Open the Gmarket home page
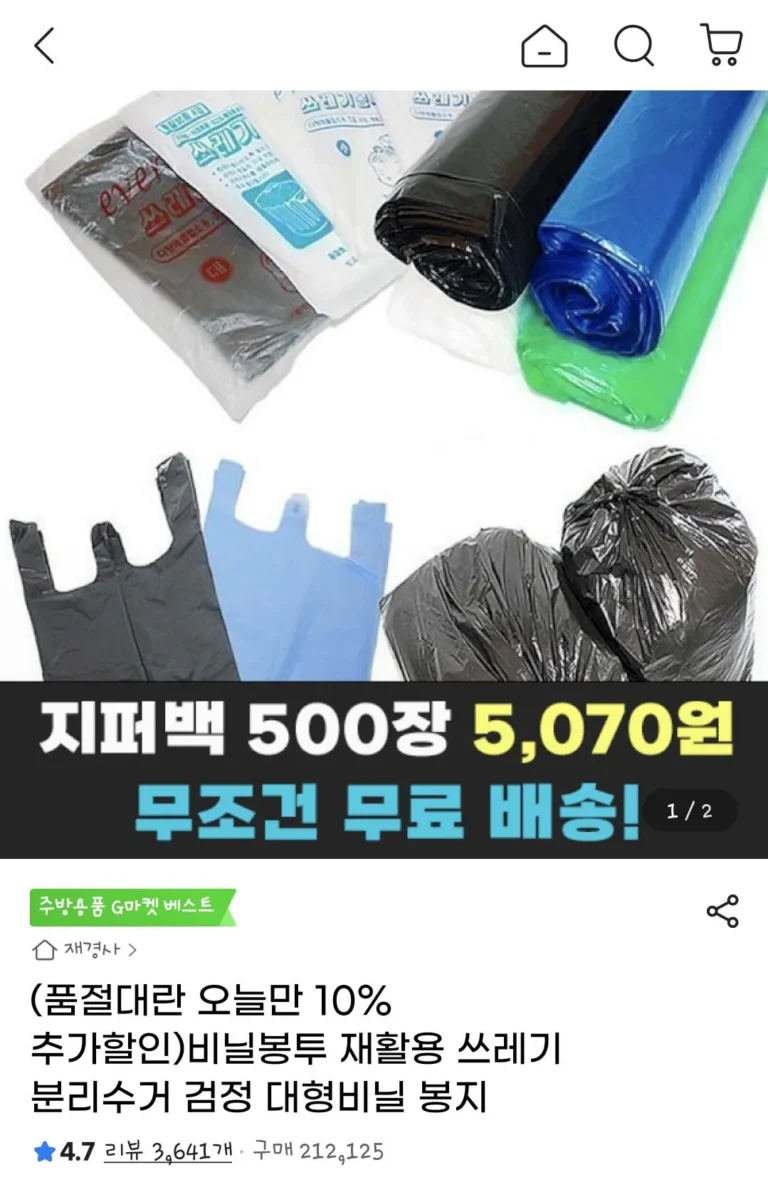 (544, 46)
